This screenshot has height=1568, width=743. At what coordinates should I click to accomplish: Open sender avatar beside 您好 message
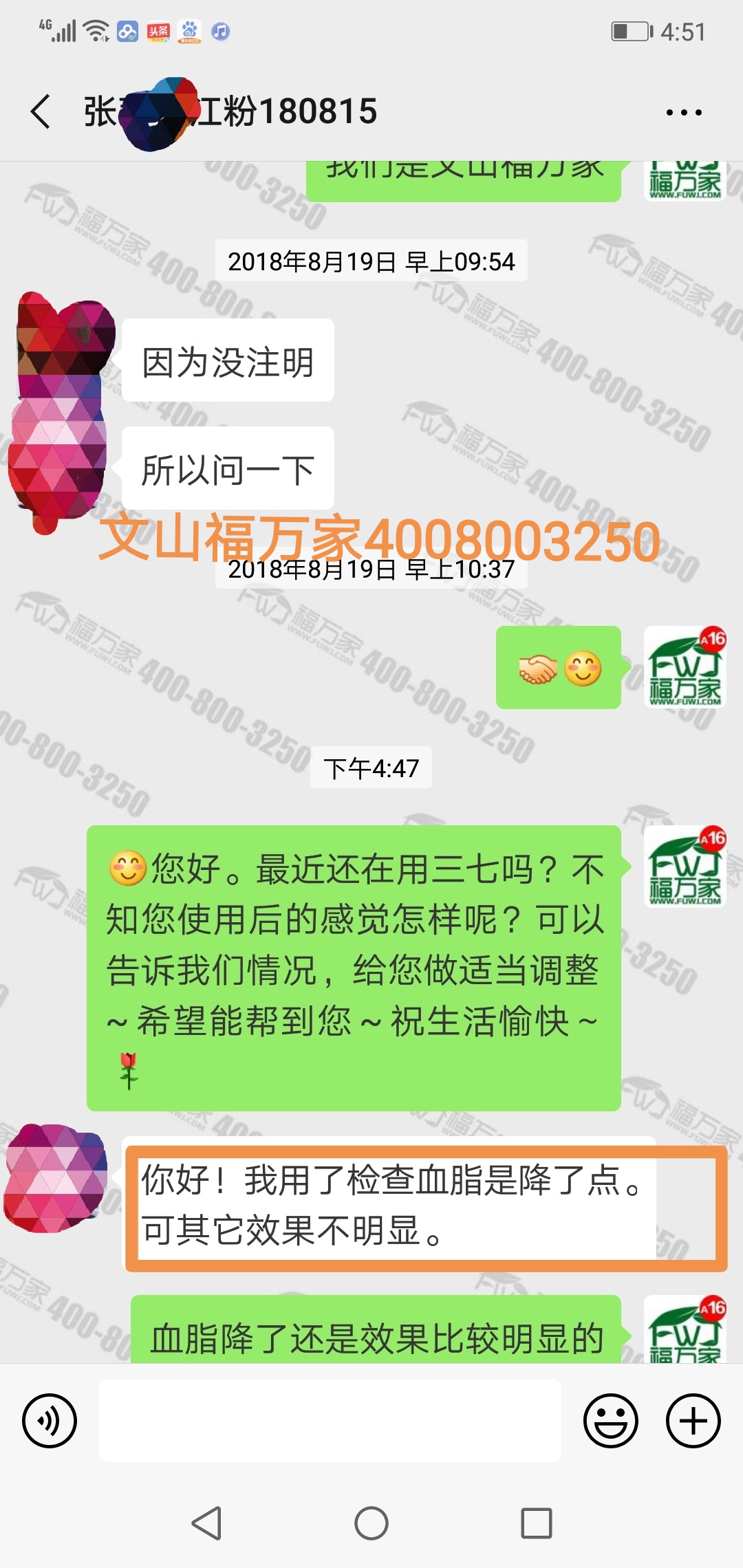point(685,867)
